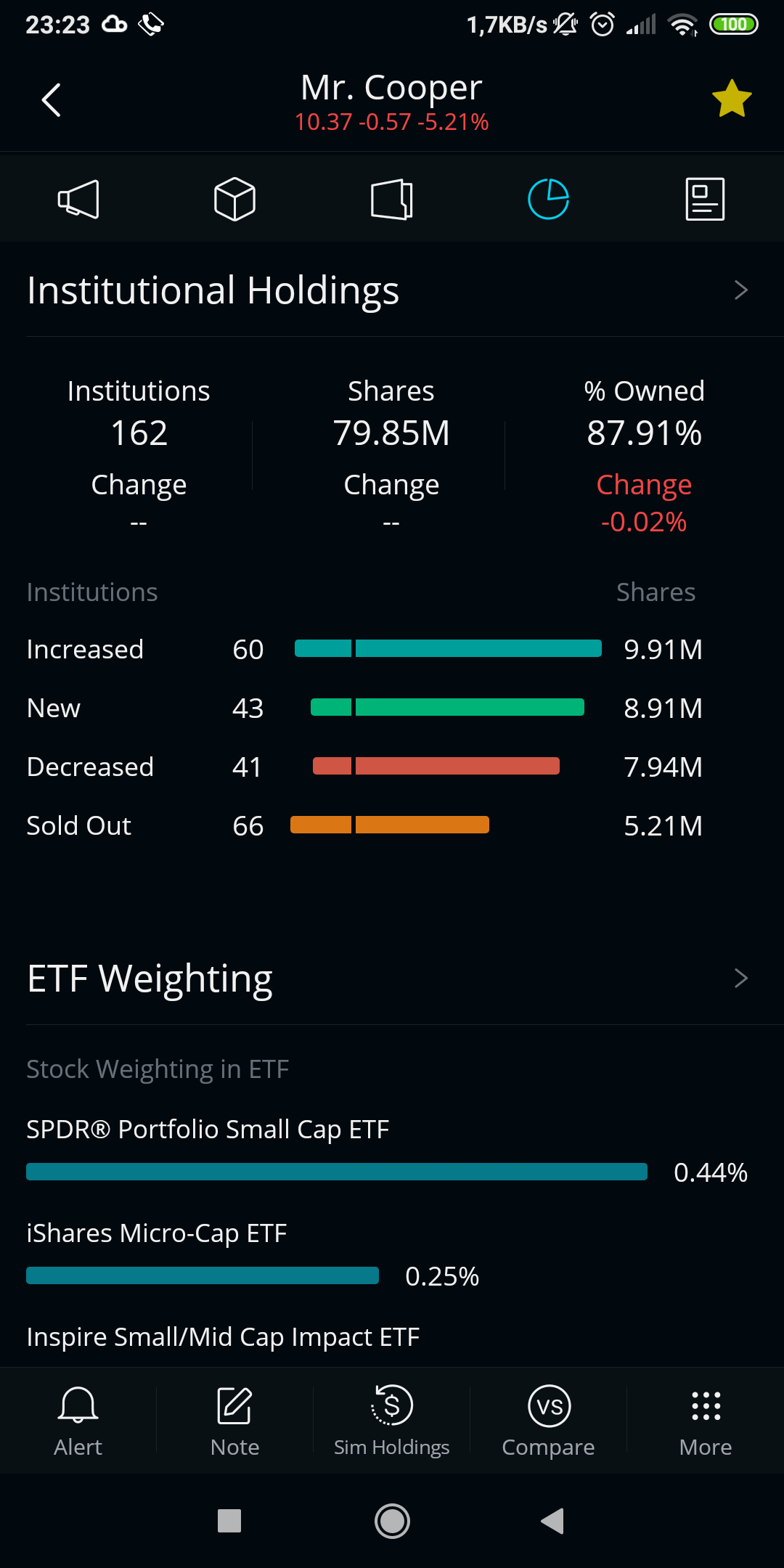Toggle the watchlist star for Mr. Cooper
The image size is (784, 1568).
[731, 99]
